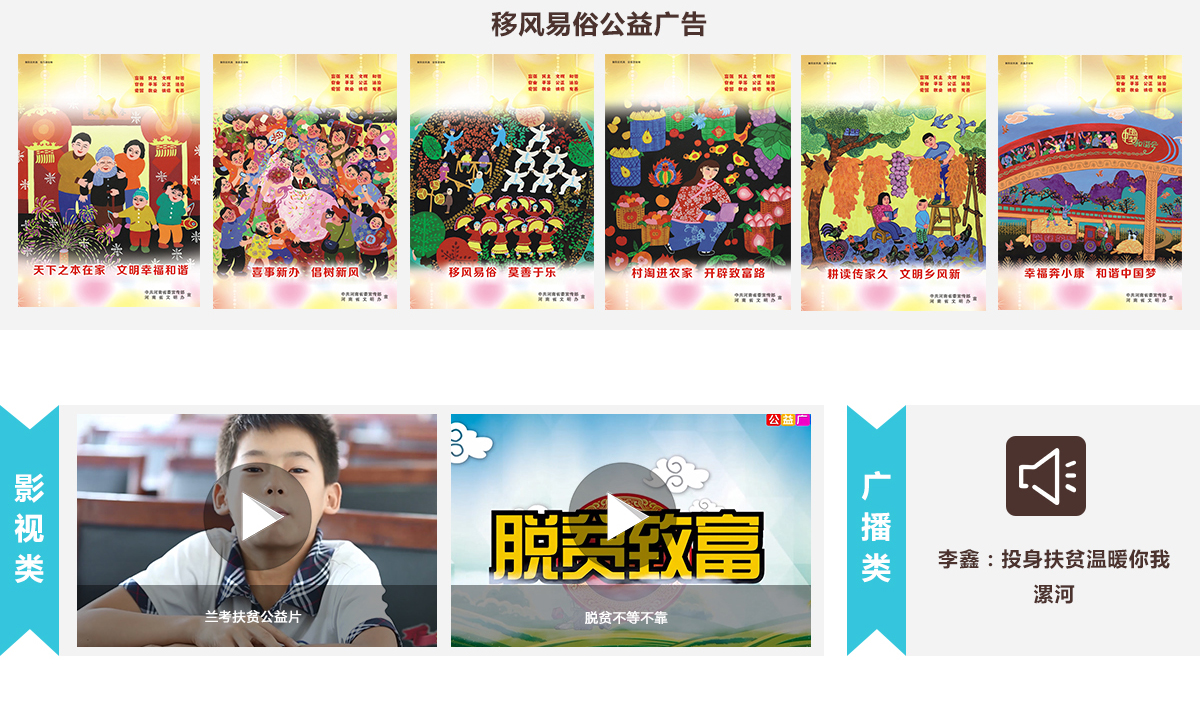The height and width of the screenshot is (723, 1200).
Task: View the 移风易俗 莫善于乐 poster
Action: click(501, 181)
